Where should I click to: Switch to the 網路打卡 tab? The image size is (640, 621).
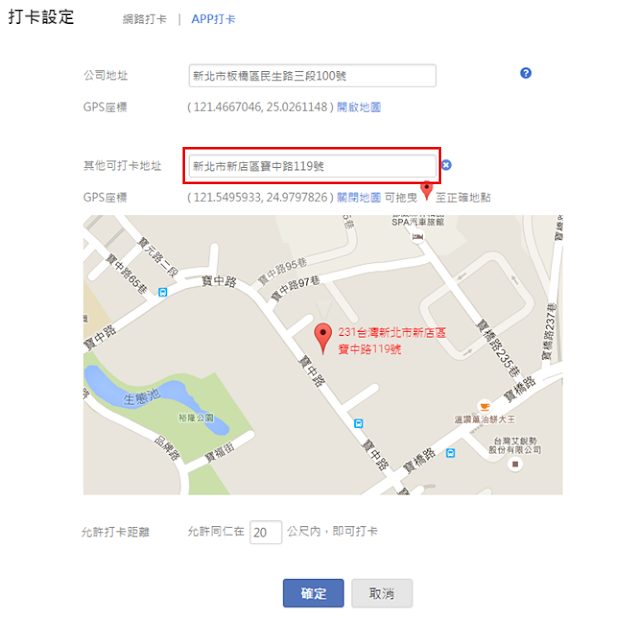coord(143,19)
